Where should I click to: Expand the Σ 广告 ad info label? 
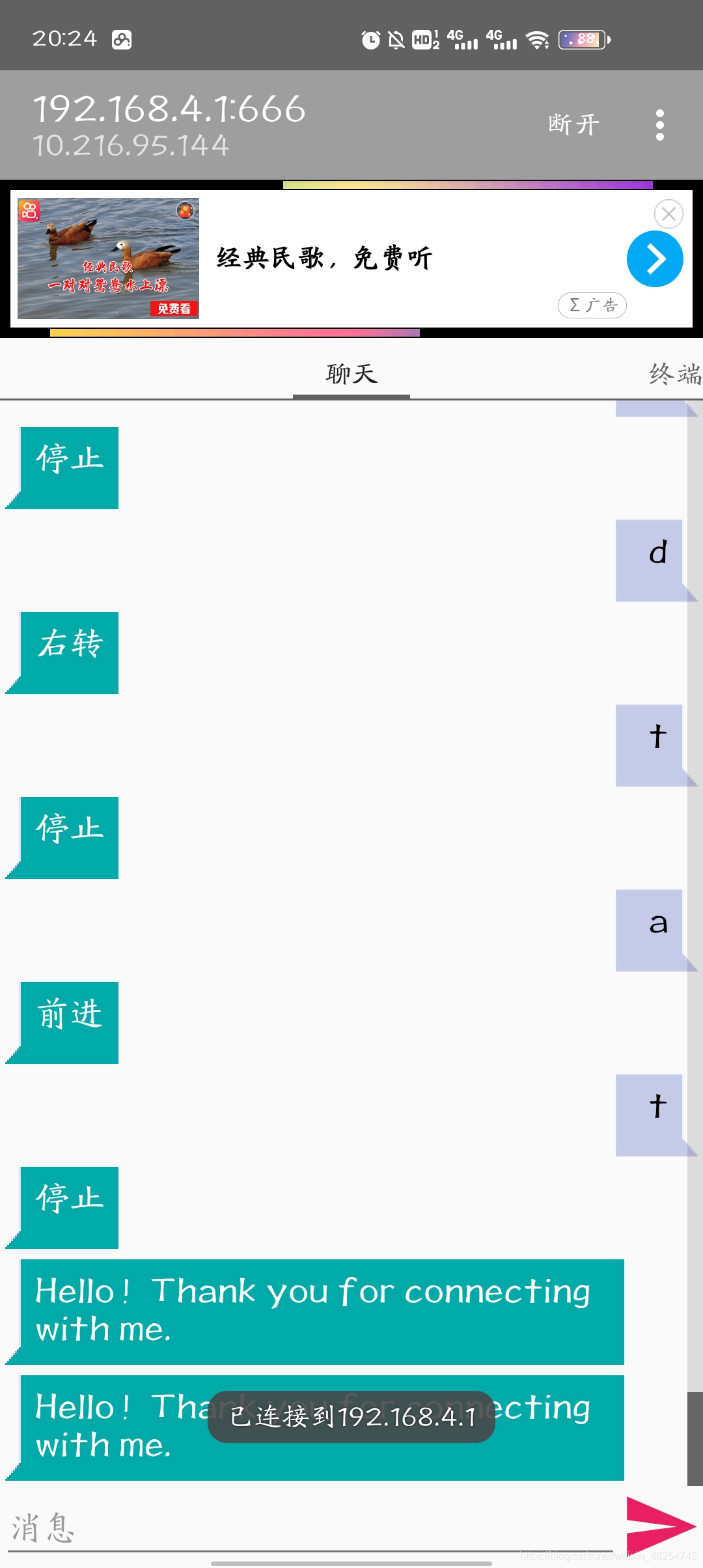[592, 305]
